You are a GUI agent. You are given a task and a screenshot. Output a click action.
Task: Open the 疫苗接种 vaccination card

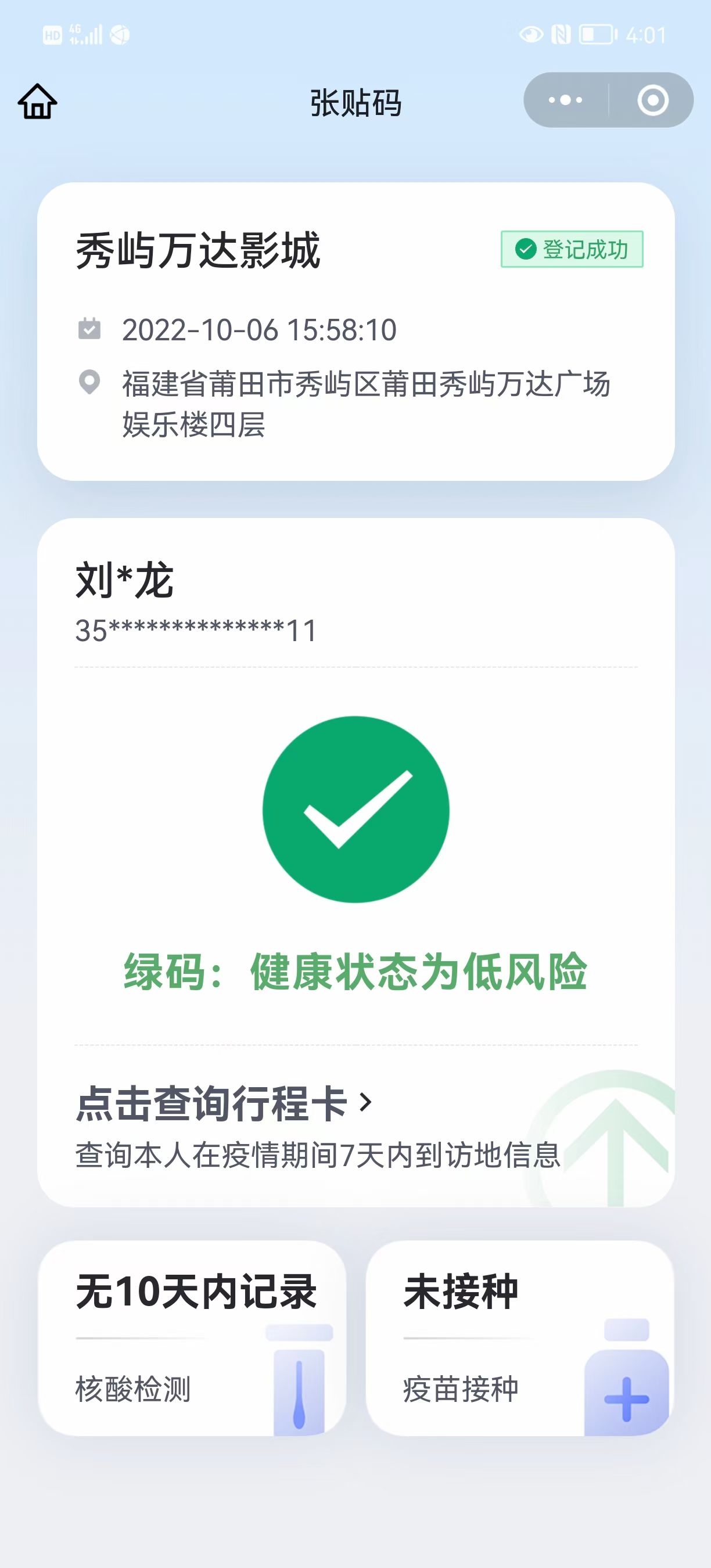(x=520, y=1339)
